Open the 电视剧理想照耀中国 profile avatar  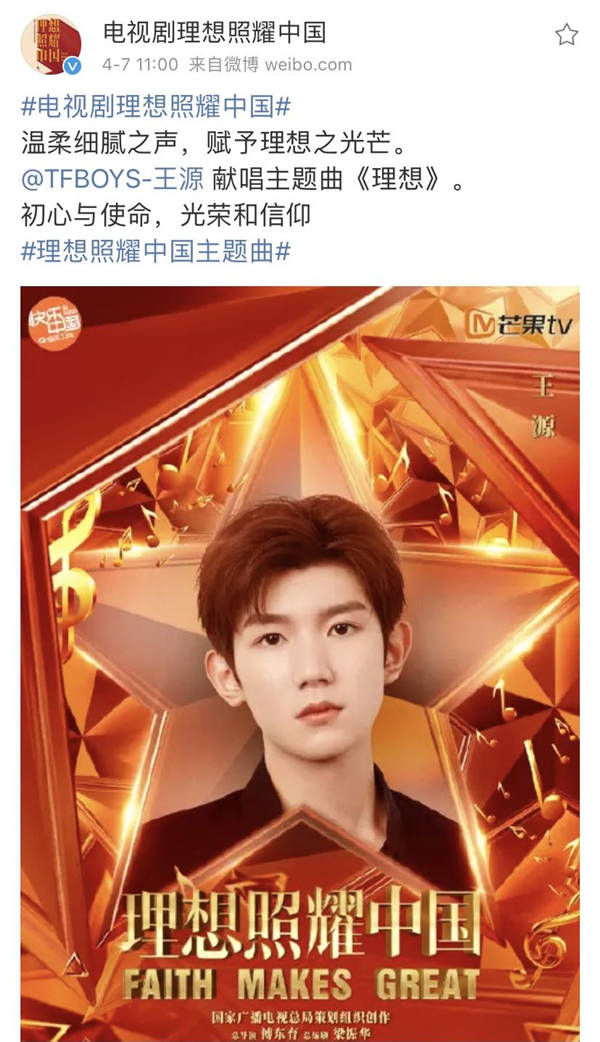pyautogui.click(x=52, y=44)
